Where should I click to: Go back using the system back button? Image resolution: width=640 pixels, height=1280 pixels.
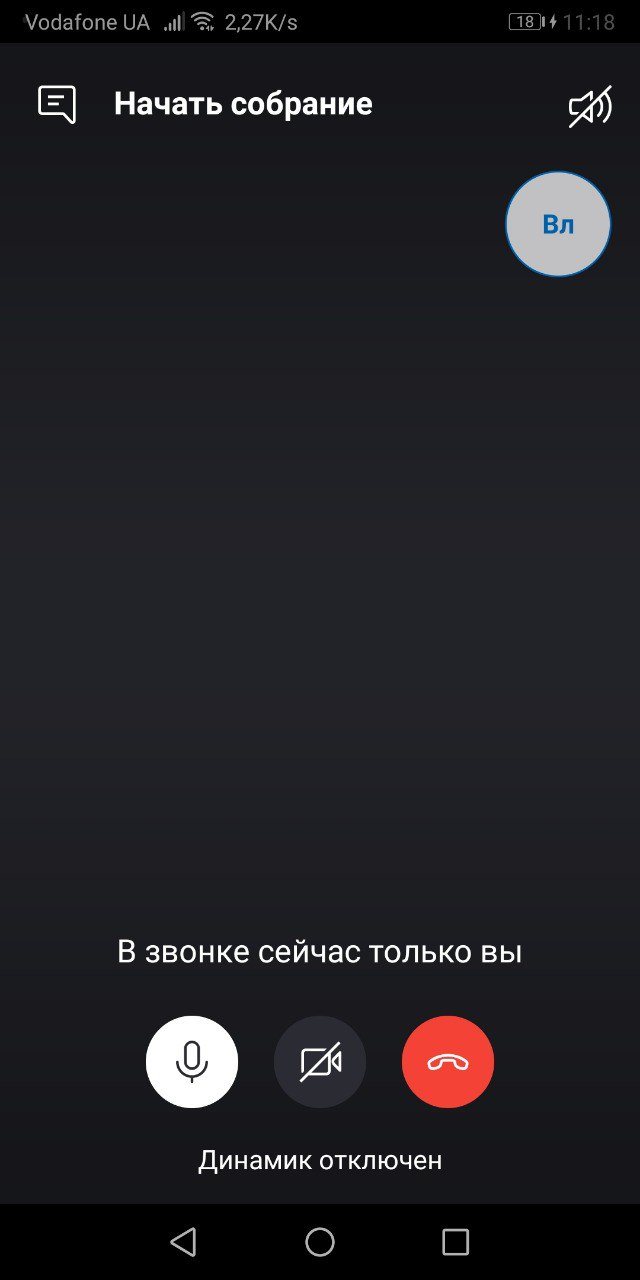click(183, 1242)
